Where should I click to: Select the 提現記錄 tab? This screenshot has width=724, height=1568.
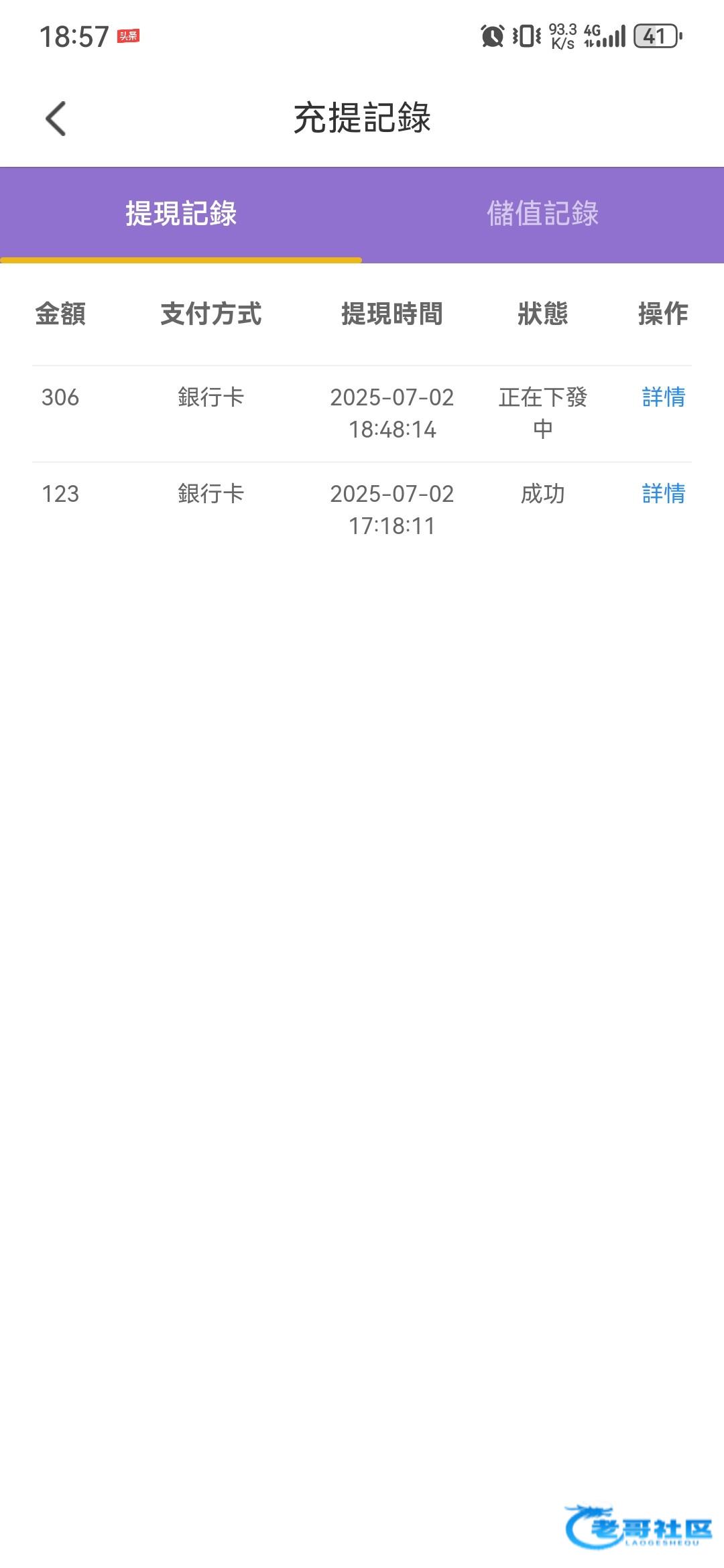181,214
